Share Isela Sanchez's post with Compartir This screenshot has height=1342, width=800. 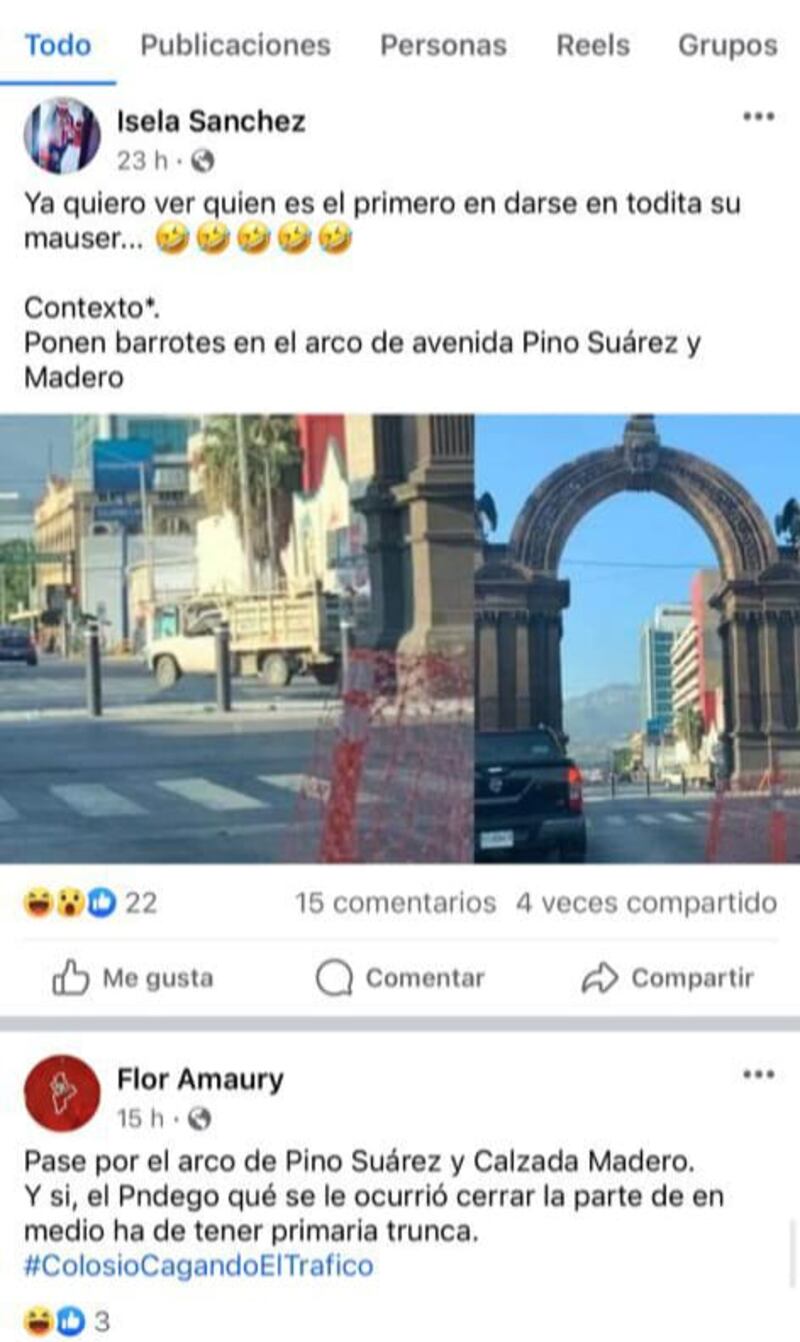[668, 978]
